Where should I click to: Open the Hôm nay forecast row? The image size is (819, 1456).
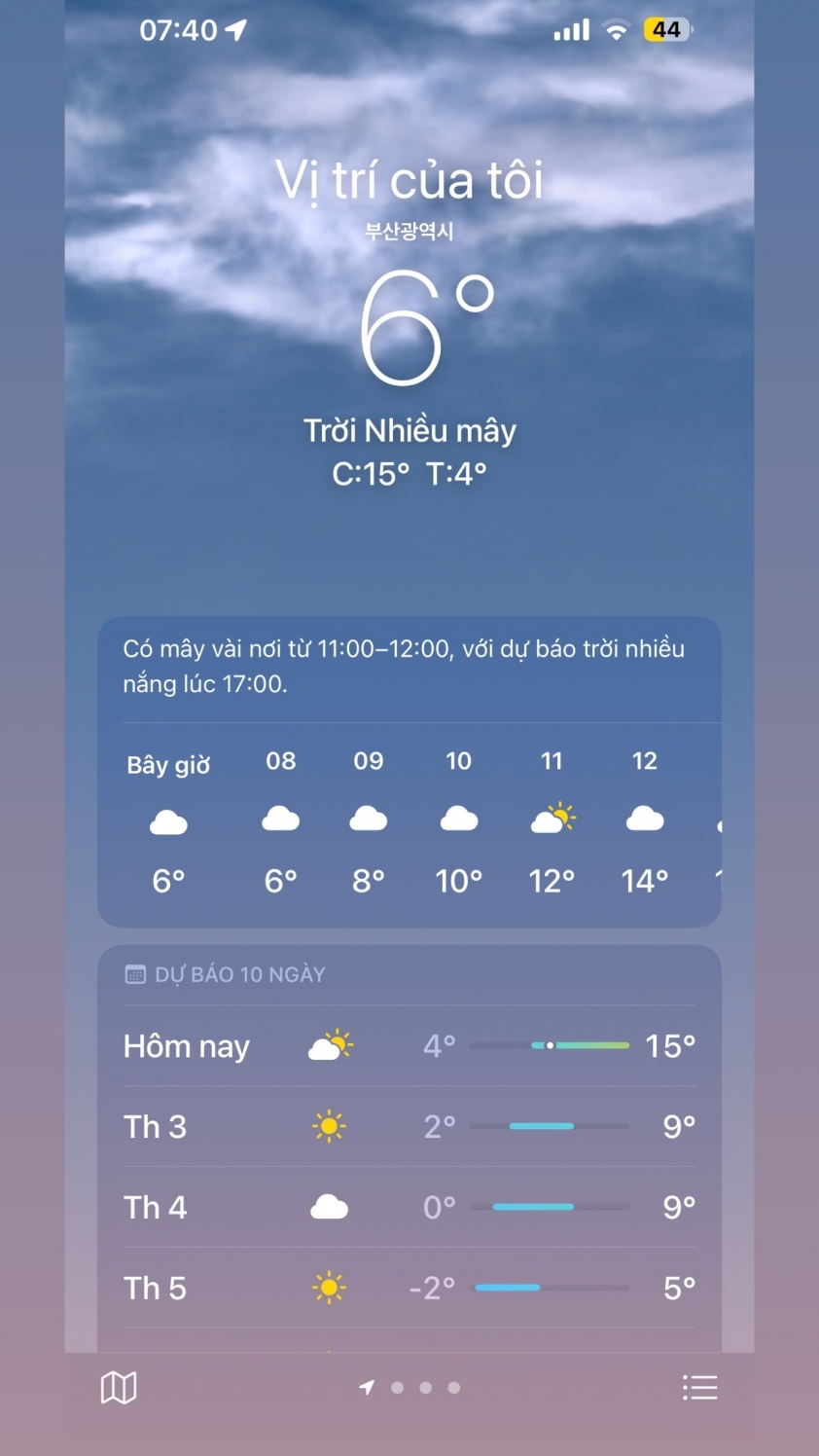409,1046
